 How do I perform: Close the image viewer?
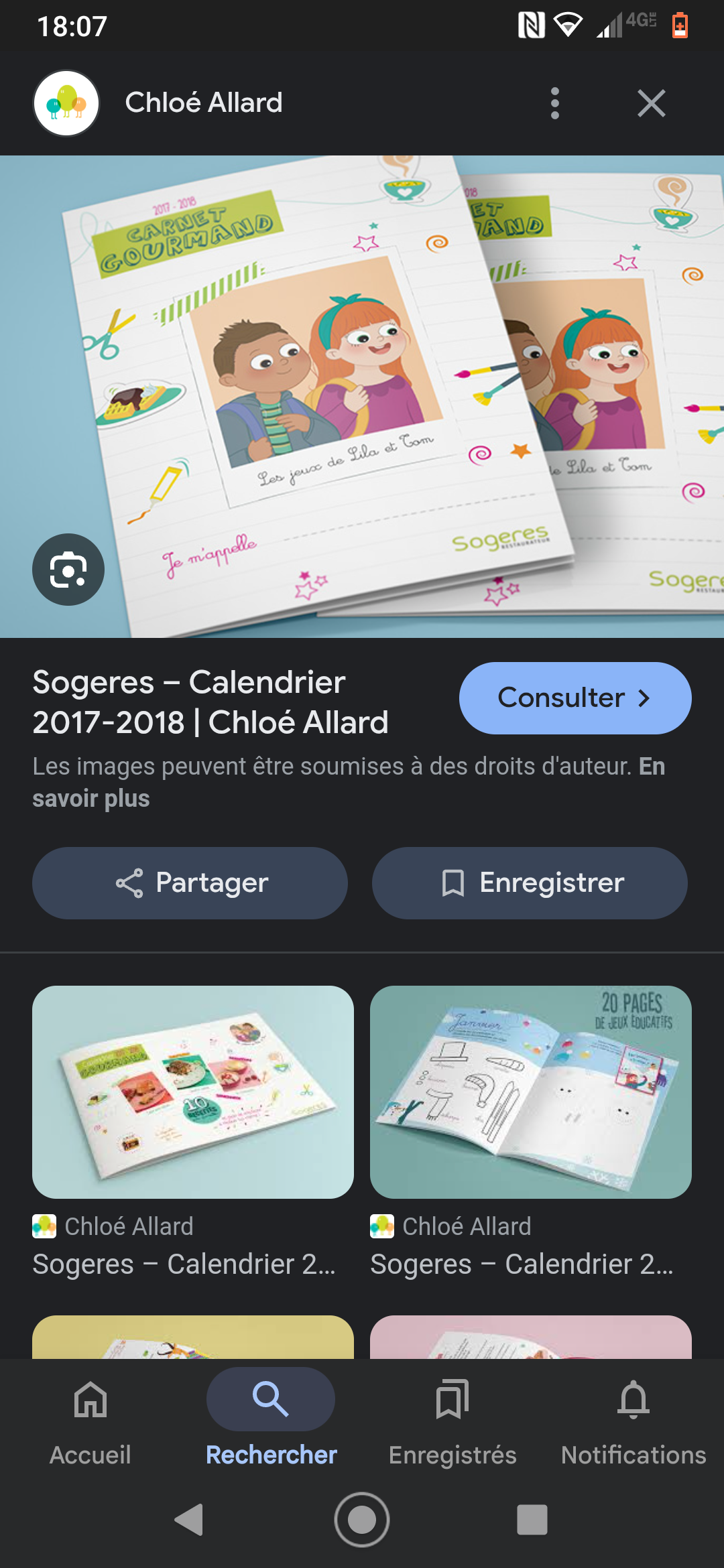coord(651,103)
